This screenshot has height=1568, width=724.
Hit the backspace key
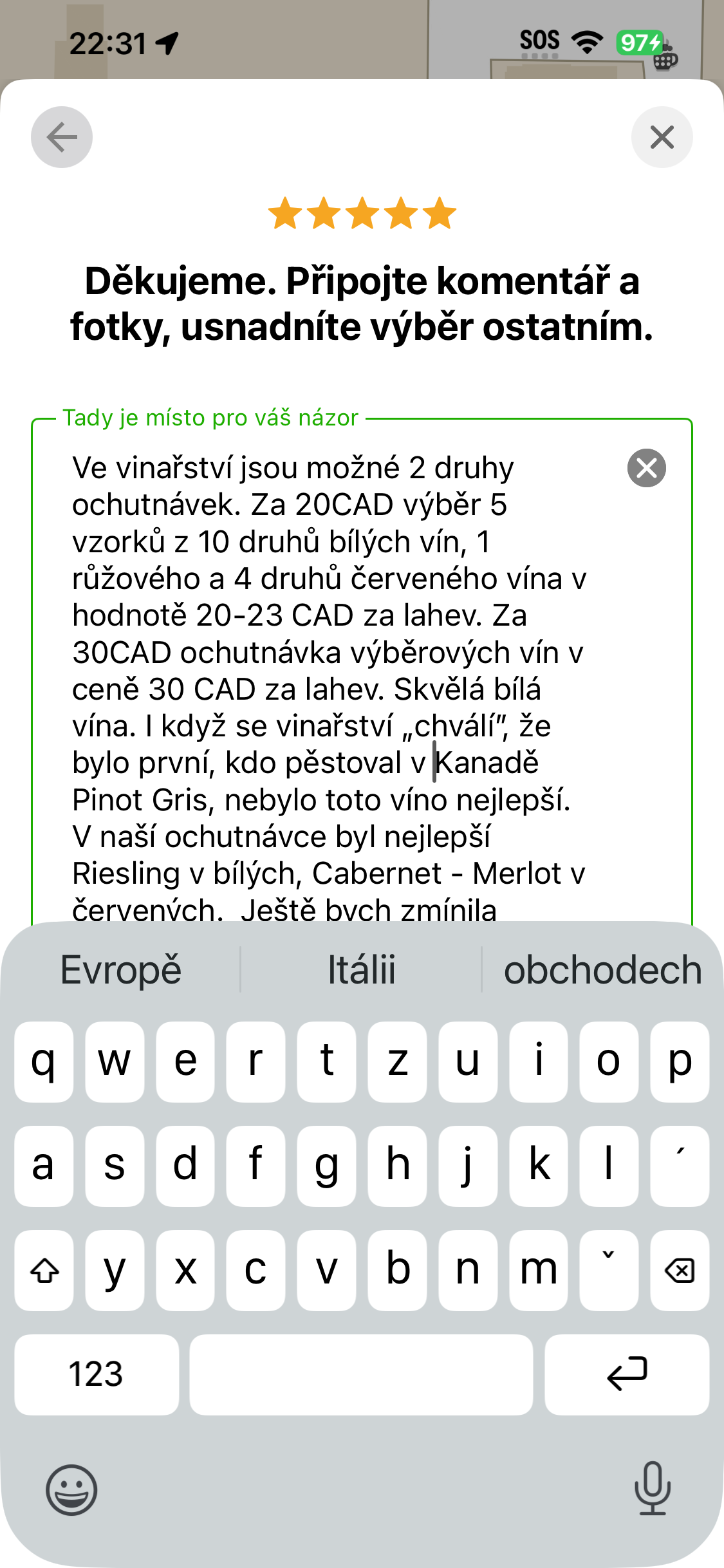click(x=680, y=1271)
